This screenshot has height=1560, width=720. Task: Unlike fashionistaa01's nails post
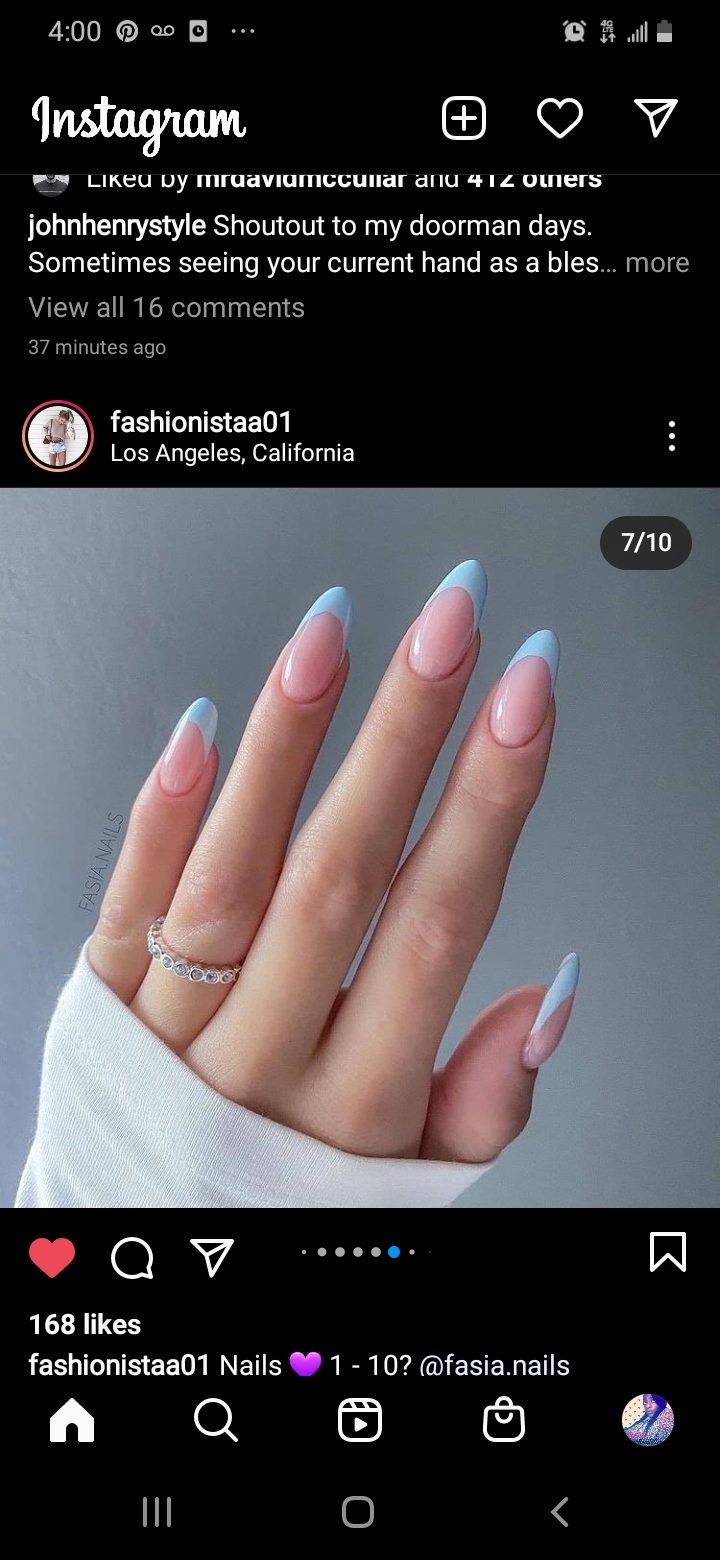pos(52,1256)
